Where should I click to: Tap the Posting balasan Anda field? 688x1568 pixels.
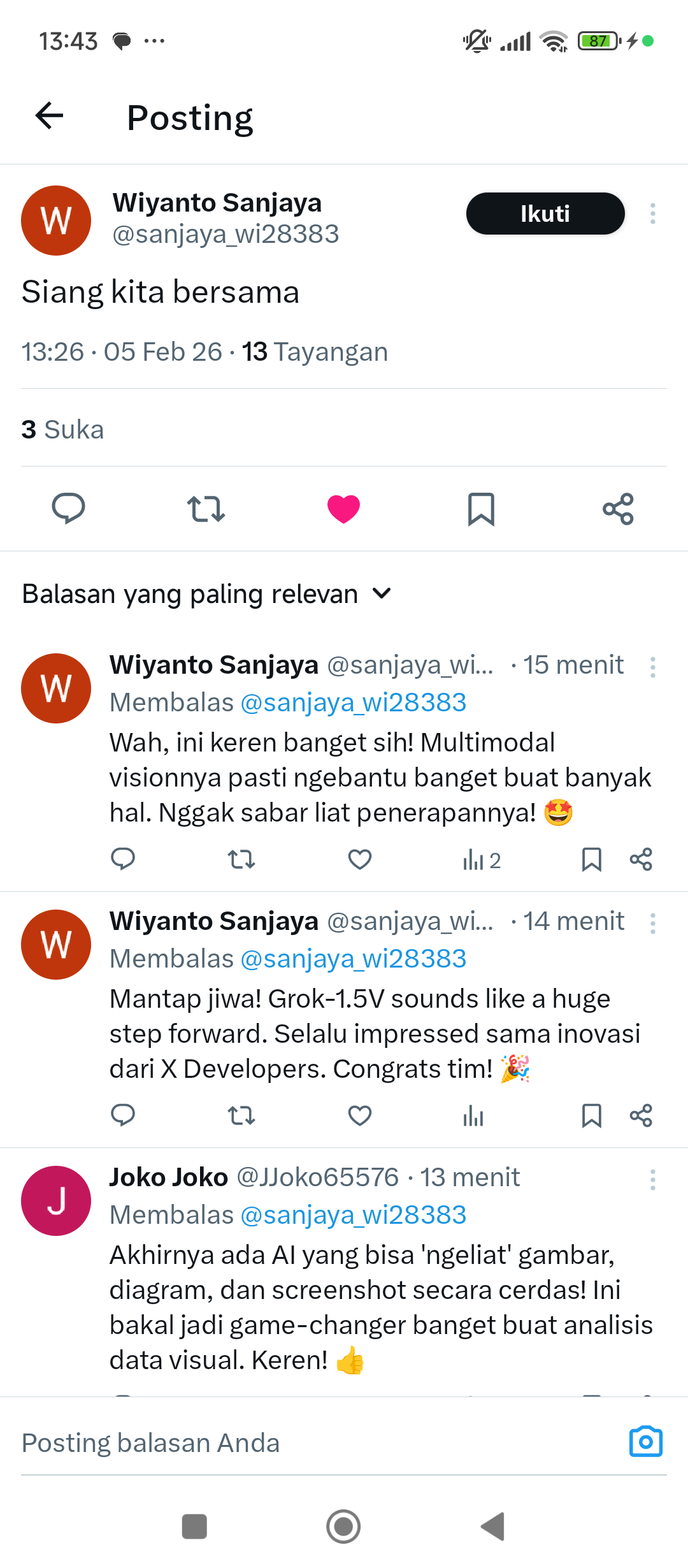click(x=306, y=1443)
